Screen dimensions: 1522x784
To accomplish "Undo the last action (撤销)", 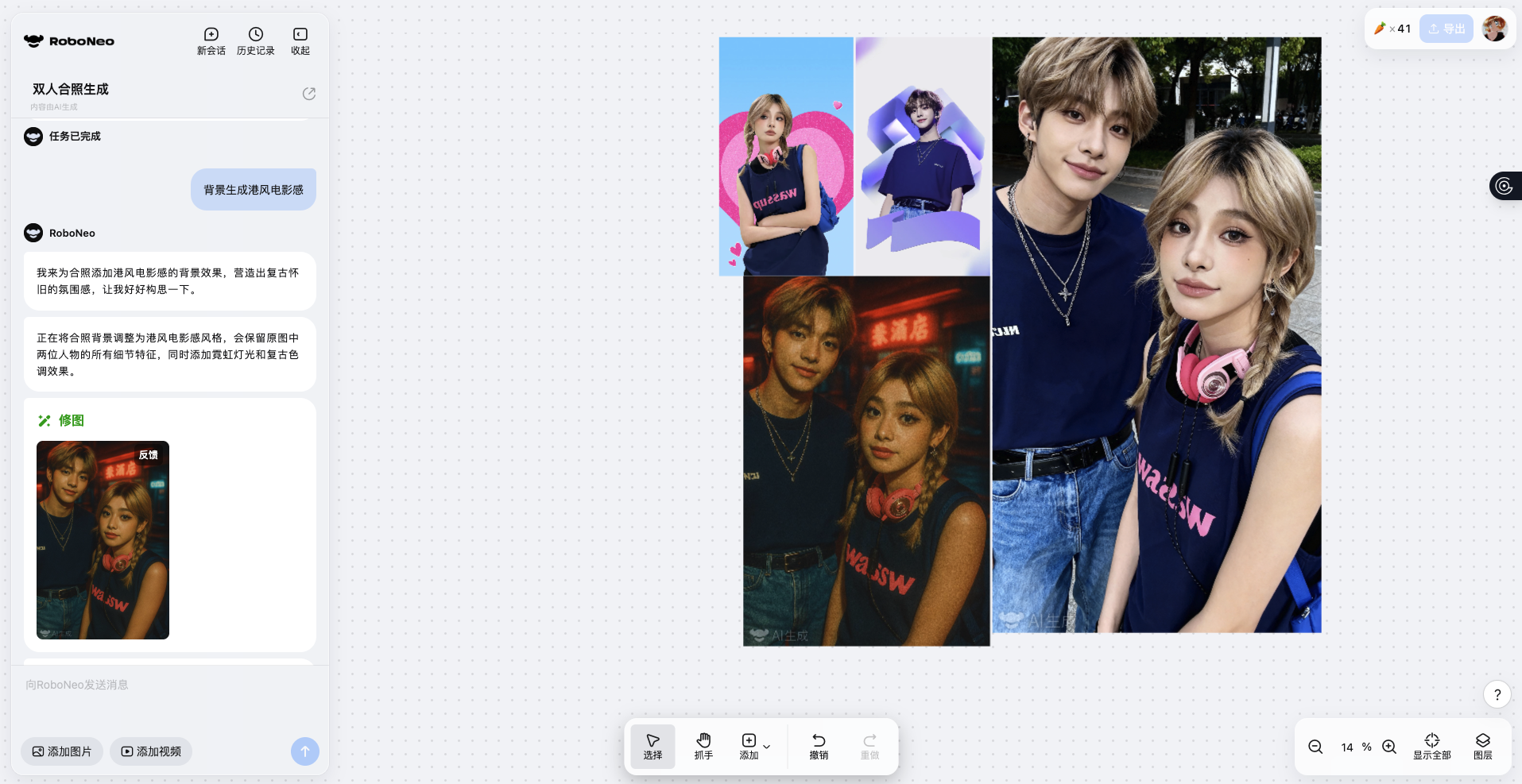I will pyautogui.click(x=819, y=747).
